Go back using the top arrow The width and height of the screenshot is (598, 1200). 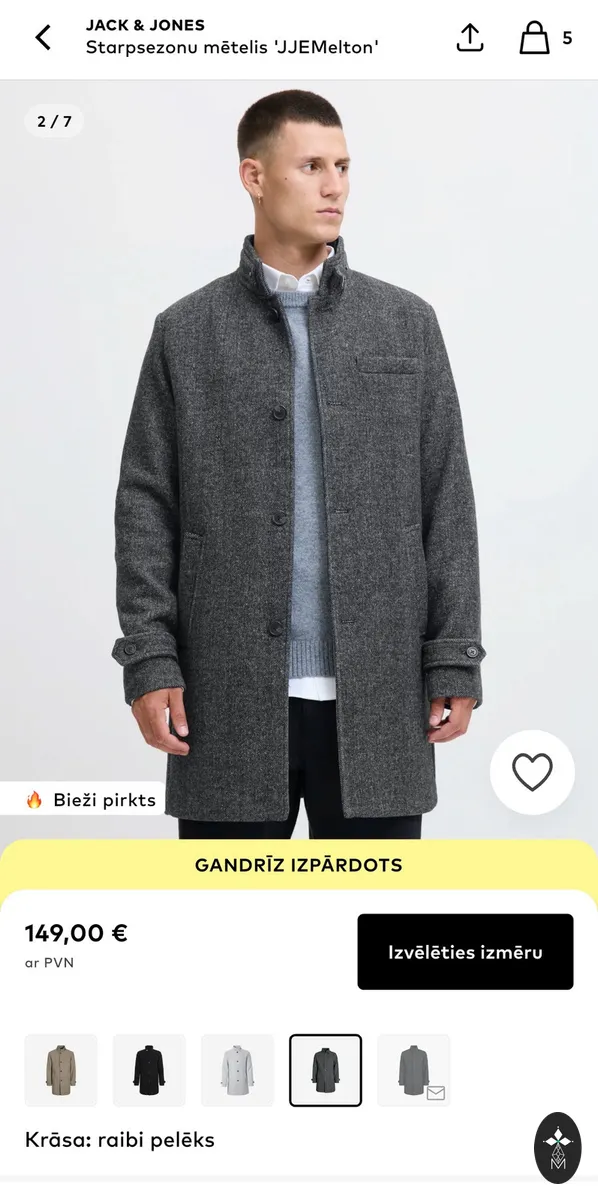(43, 38)
